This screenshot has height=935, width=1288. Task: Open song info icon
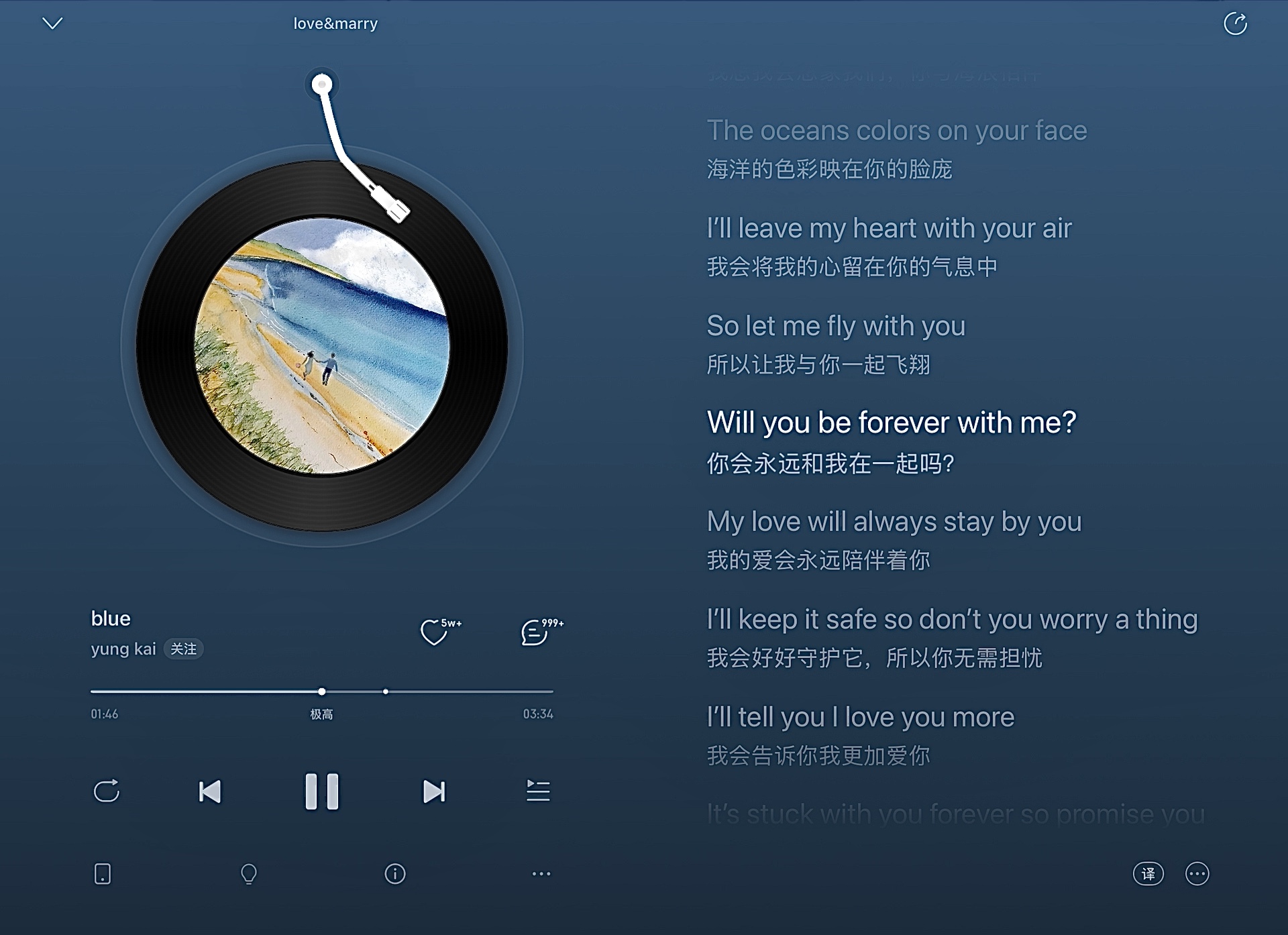point(395,874)
